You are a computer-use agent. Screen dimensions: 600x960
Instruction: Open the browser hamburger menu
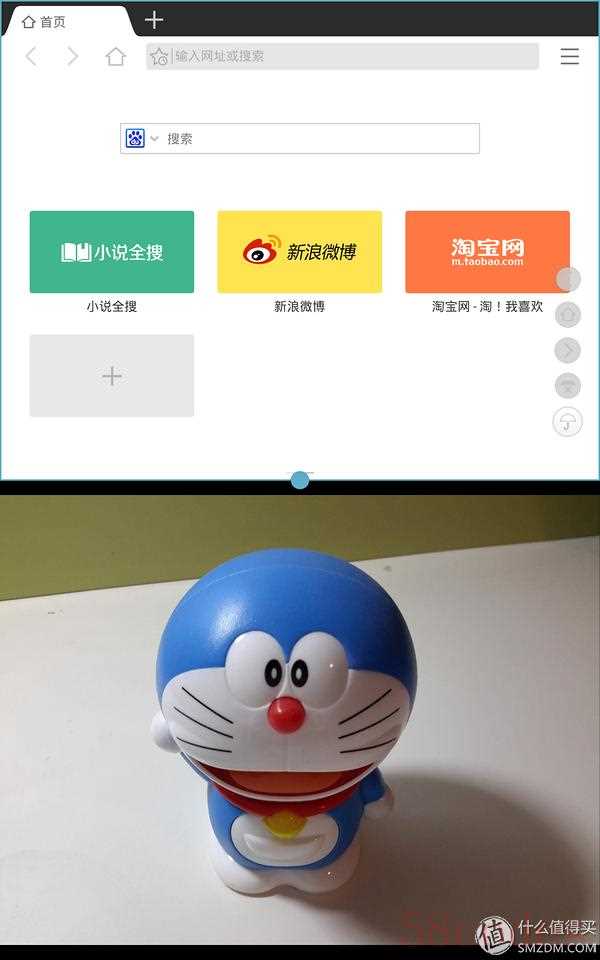point(569,57)
